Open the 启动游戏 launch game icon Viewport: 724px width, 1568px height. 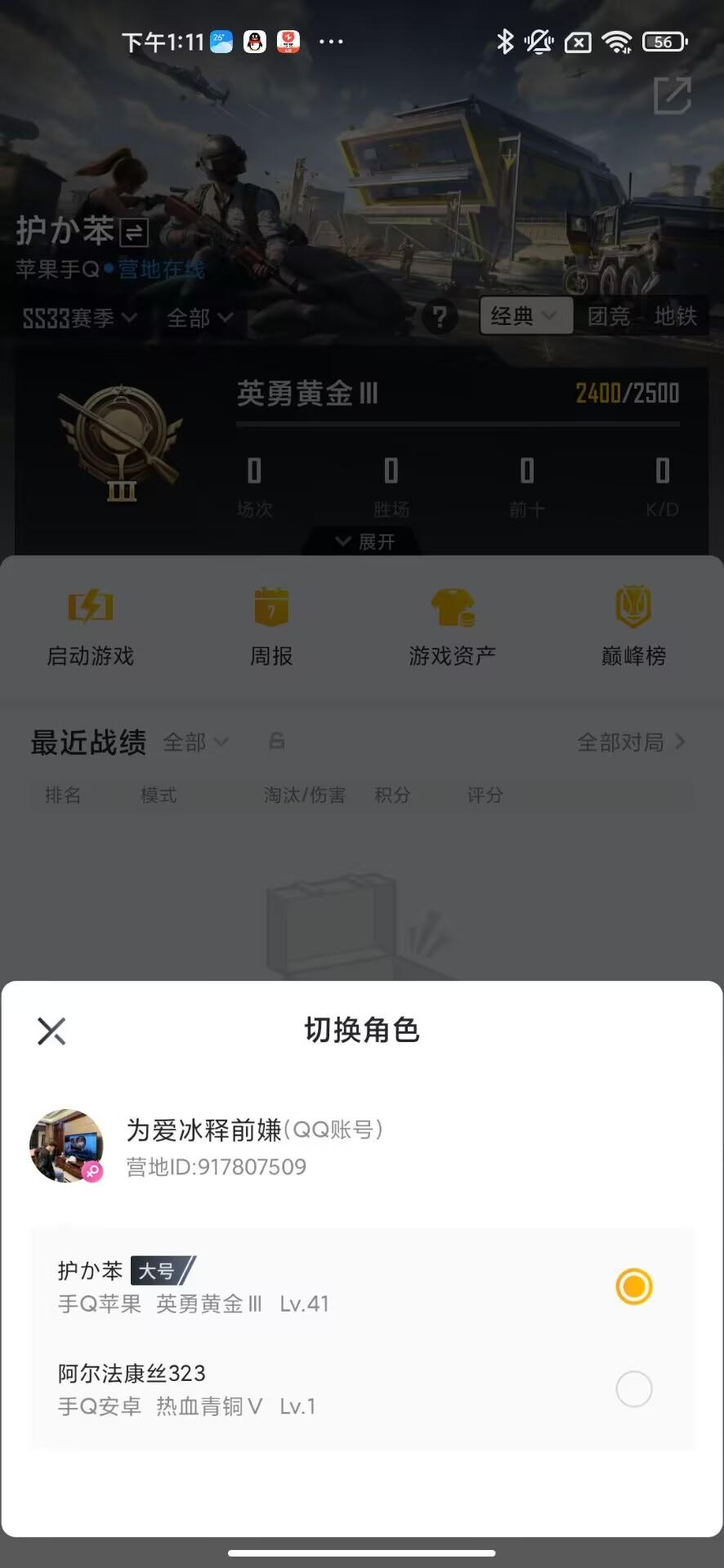tap(90, 625)
